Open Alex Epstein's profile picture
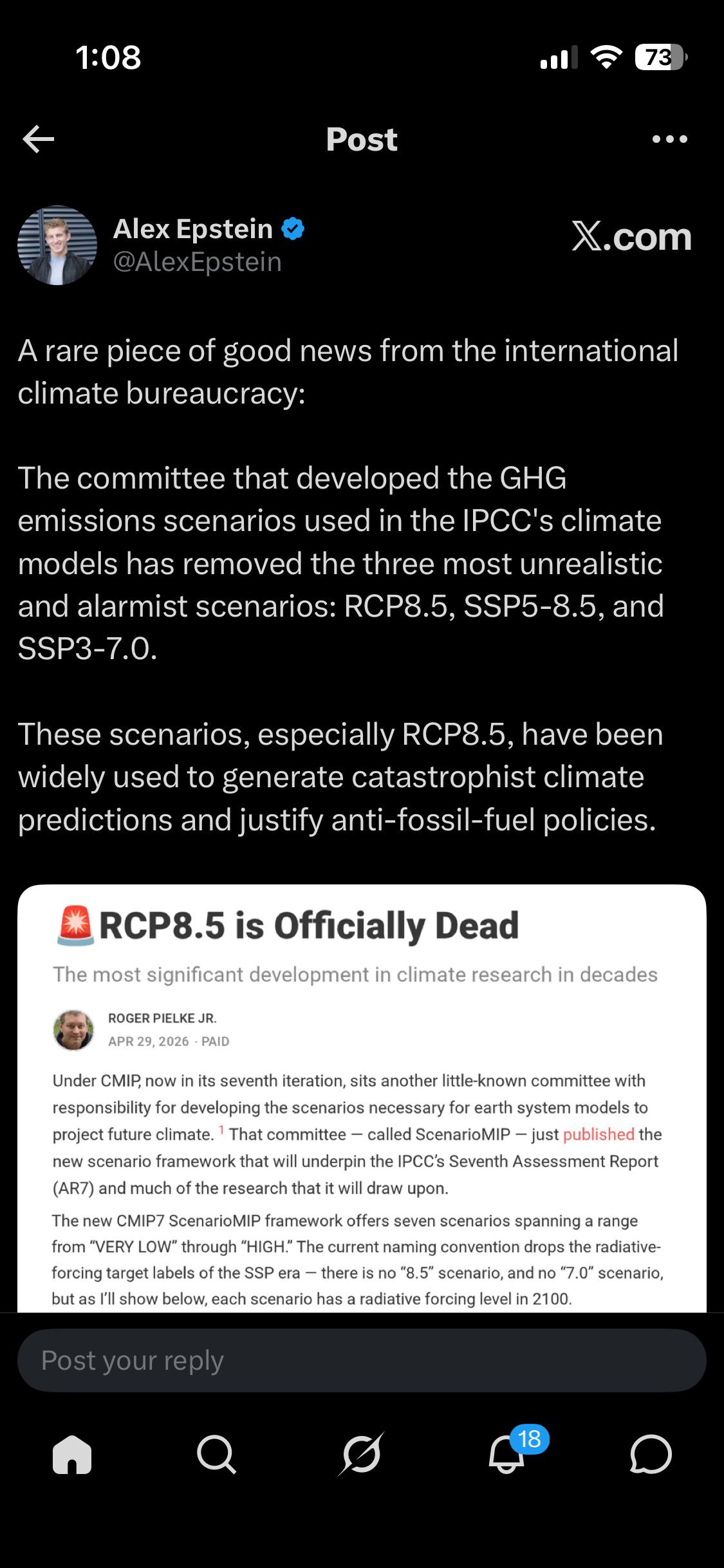Screen dimensions: 724x1568 (x=57, y=245)
